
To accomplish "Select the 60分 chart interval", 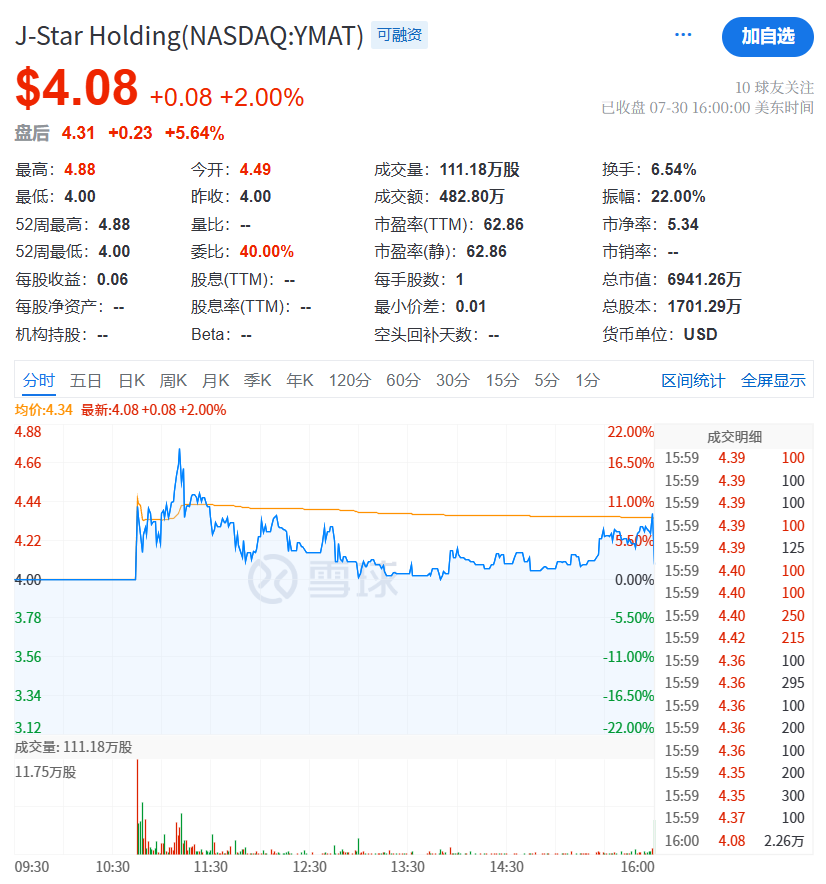I will [403, 380].
